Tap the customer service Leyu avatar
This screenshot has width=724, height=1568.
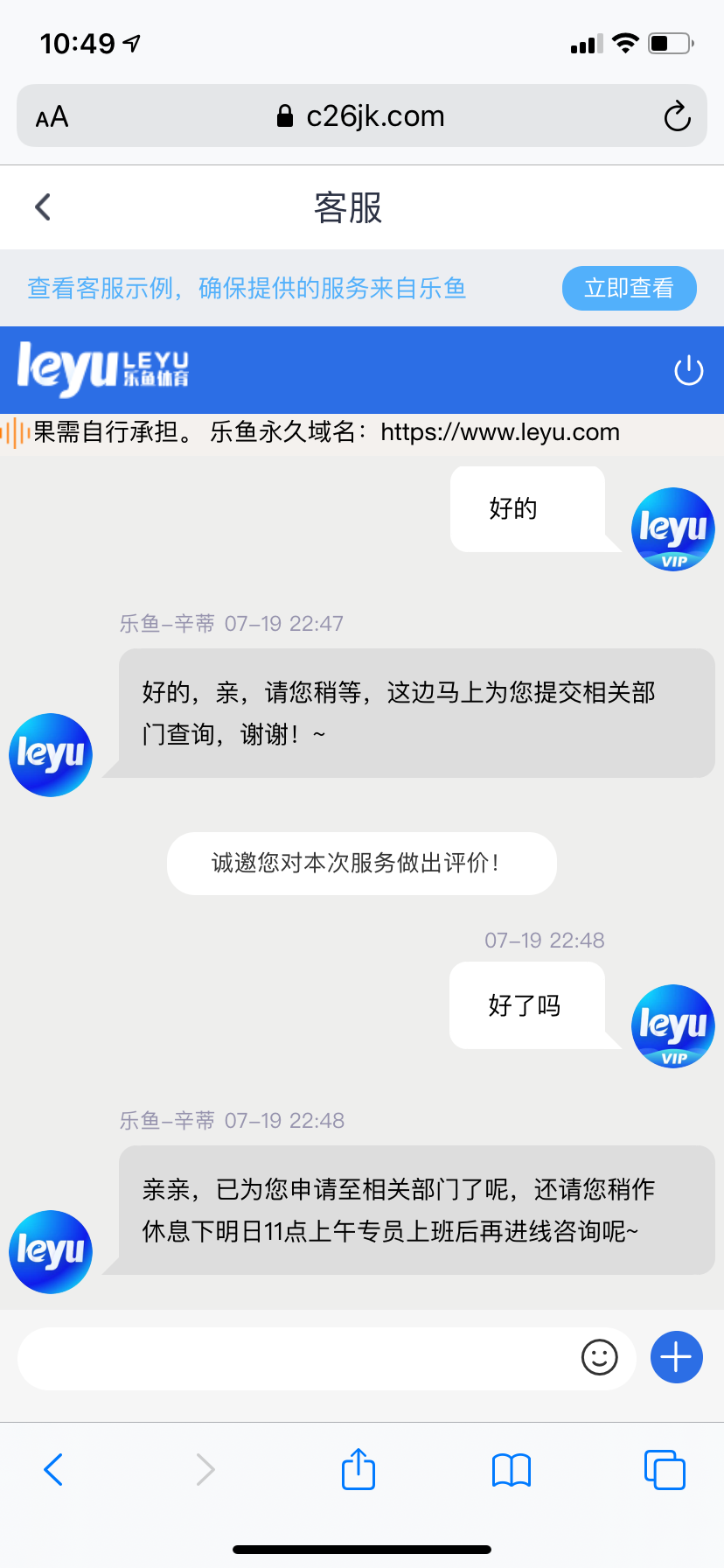[50, 754]
